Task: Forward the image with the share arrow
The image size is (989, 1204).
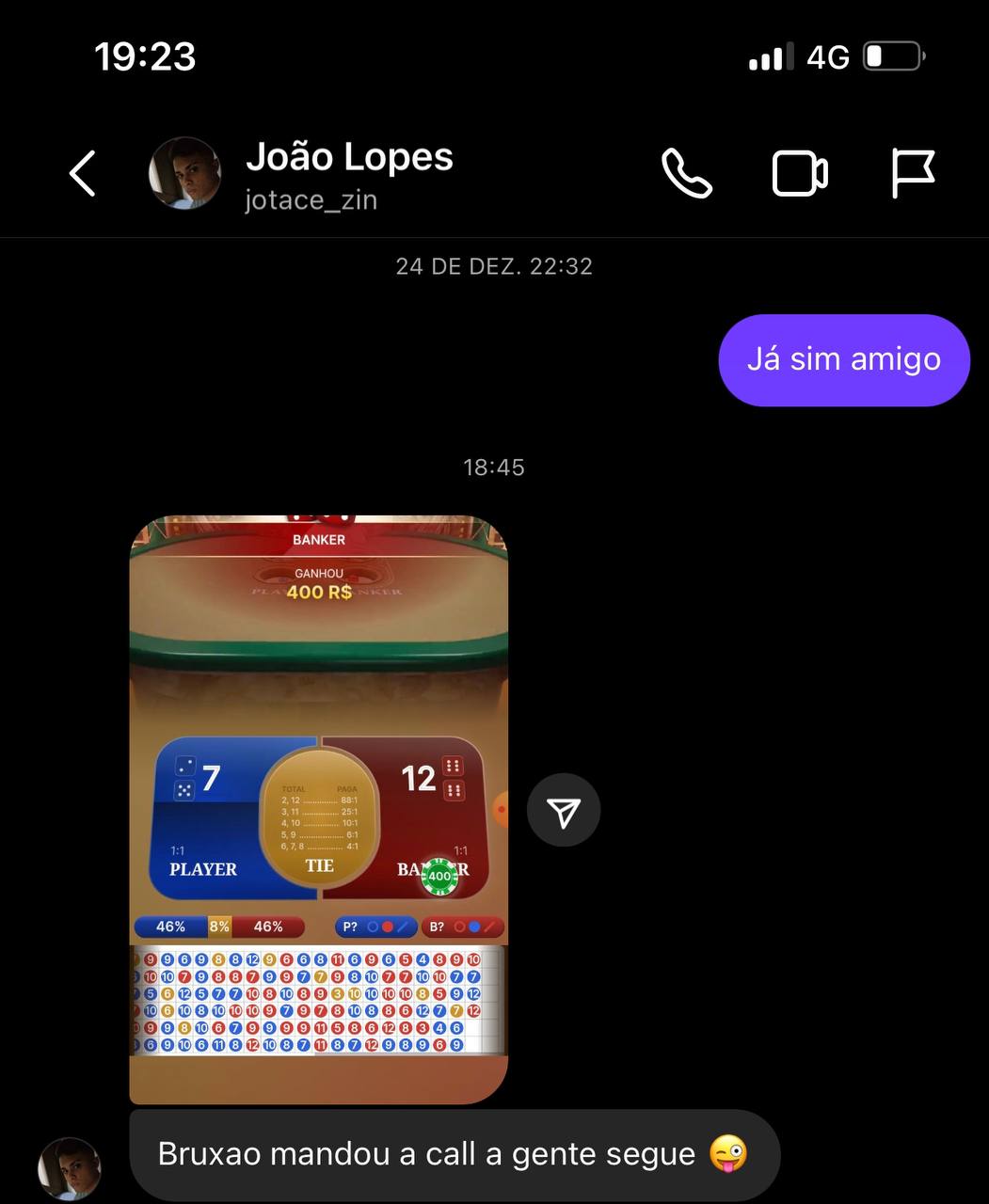Action: tap(563, 811)
